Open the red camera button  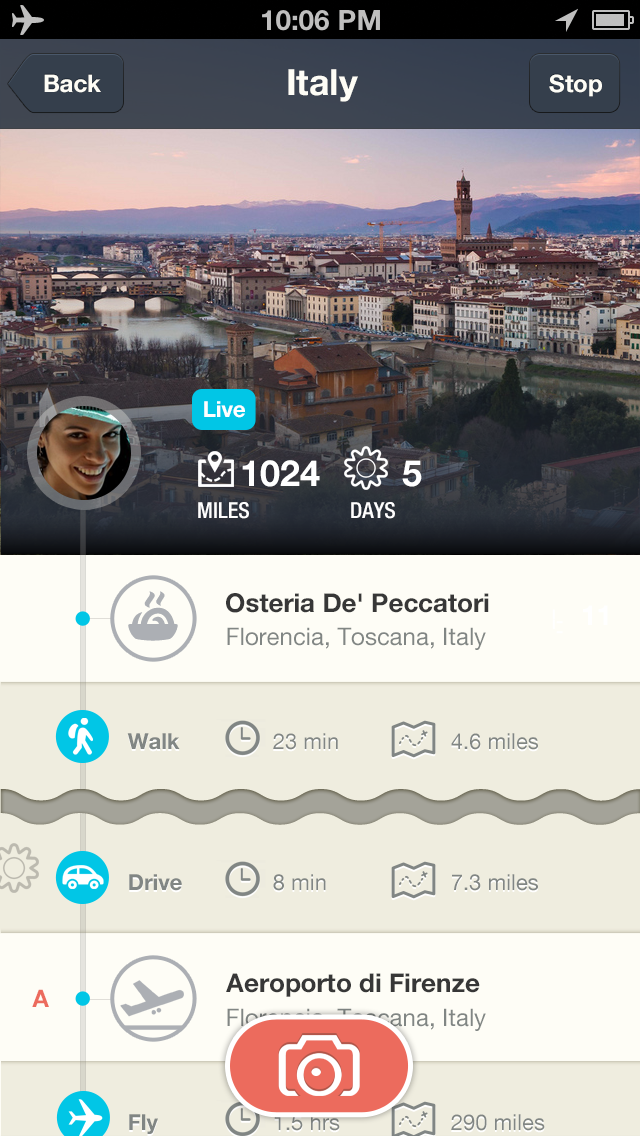pyautogui.click(x=319, y=1067)
